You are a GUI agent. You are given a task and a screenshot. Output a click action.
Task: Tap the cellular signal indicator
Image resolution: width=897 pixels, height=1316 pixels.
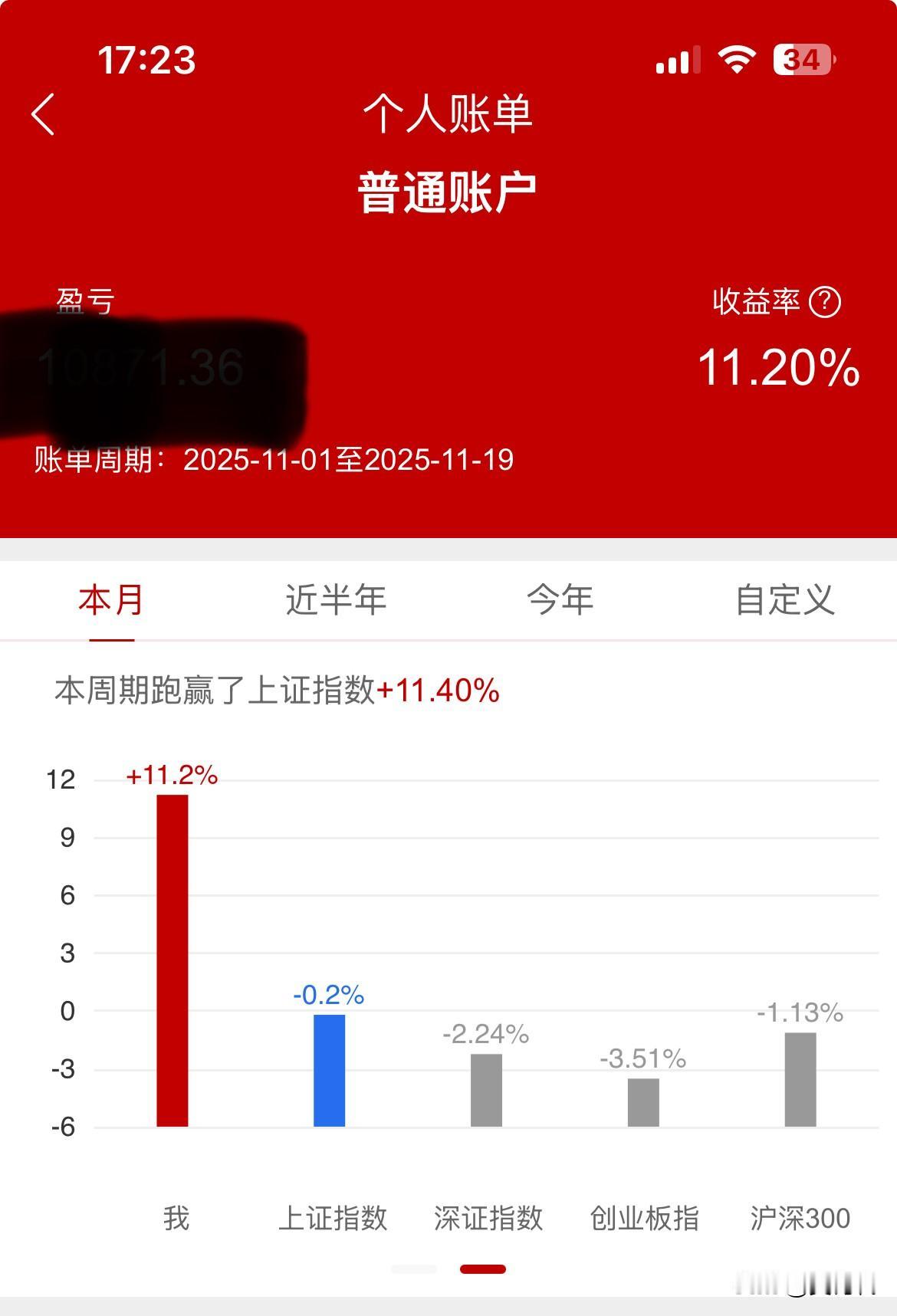678,58
